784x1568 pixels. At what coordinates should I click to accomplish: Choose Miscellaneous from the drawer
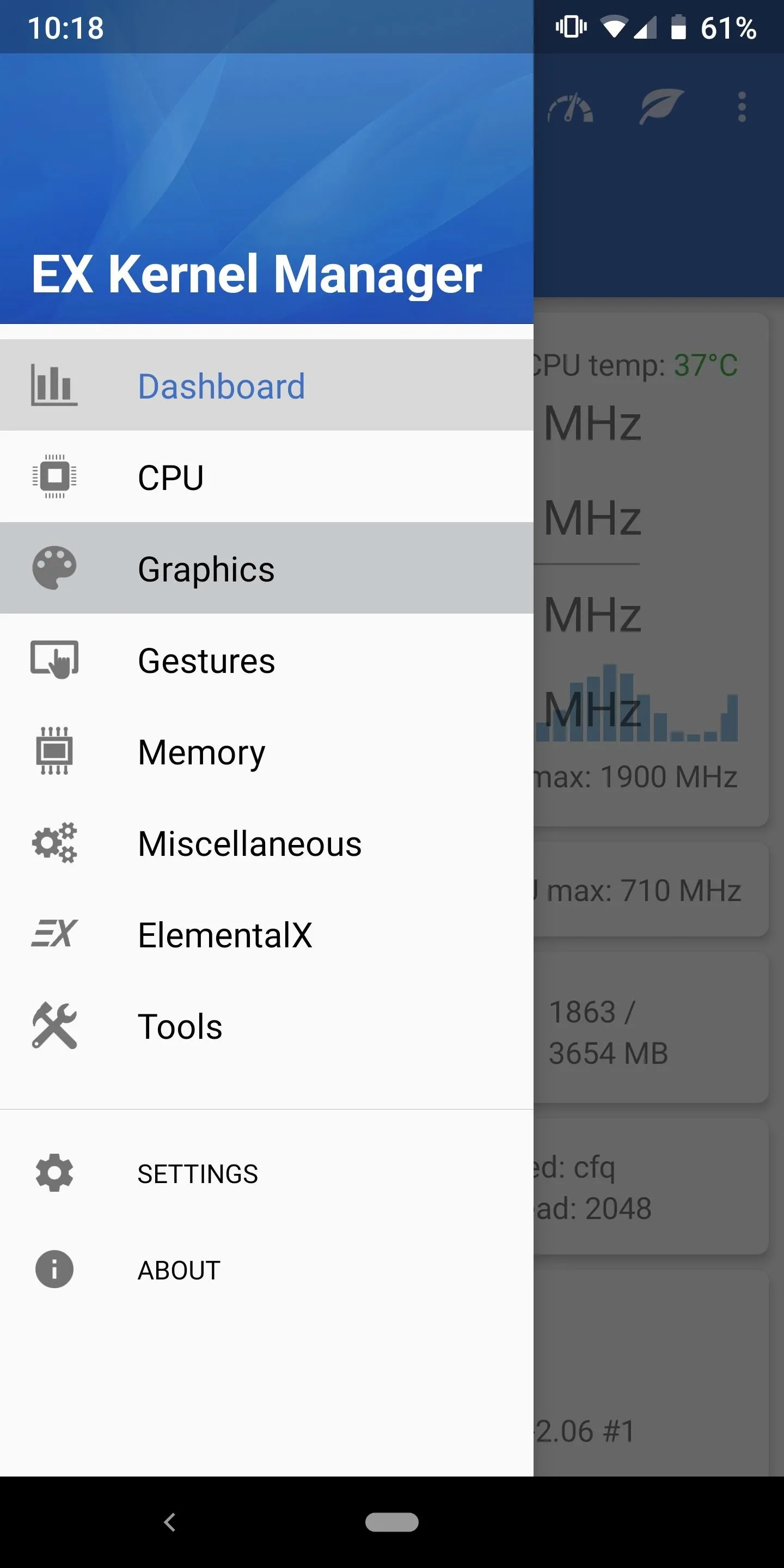[267, 843]
